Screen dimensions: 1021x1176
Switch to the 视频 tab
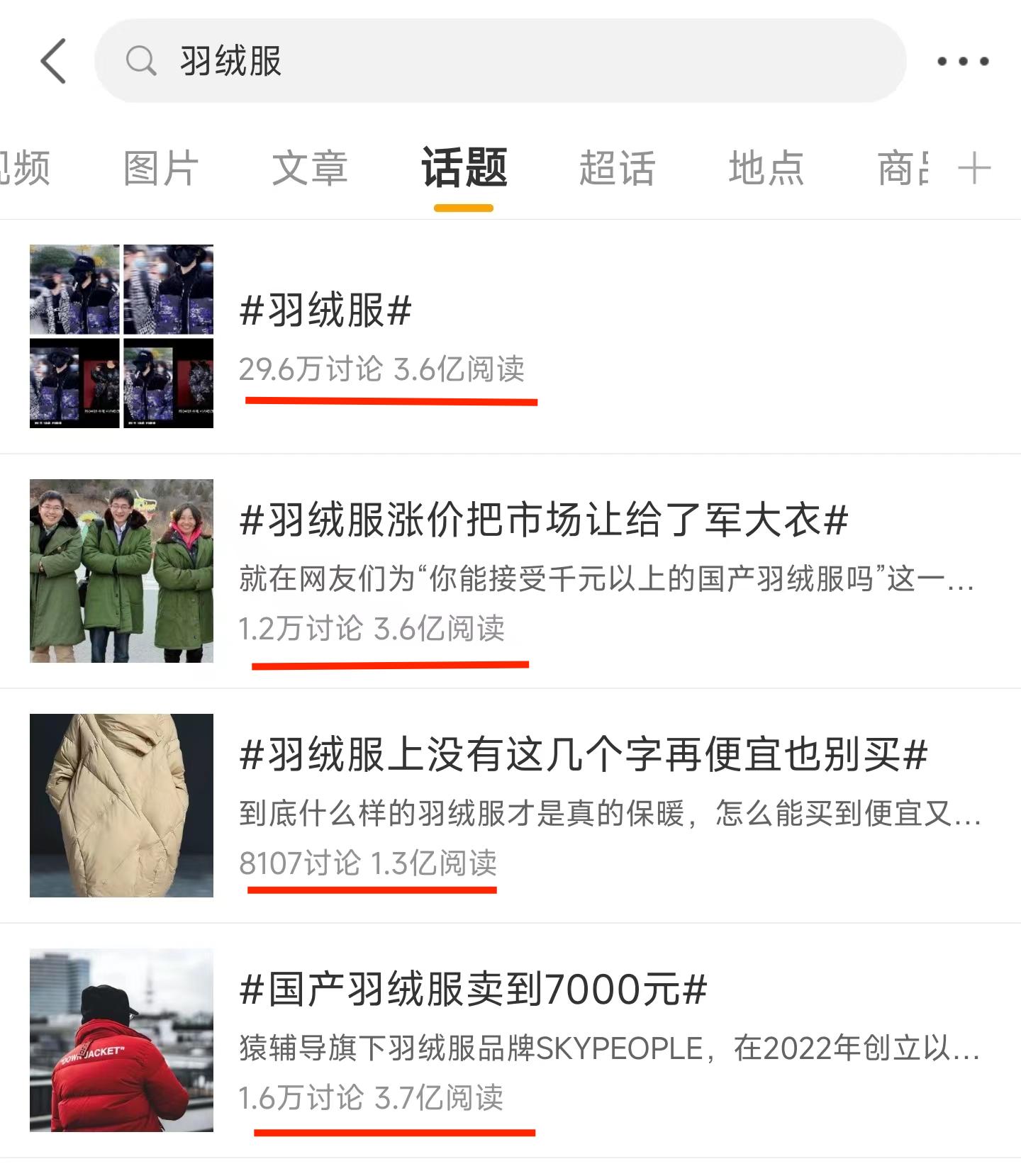pos(26,168)
